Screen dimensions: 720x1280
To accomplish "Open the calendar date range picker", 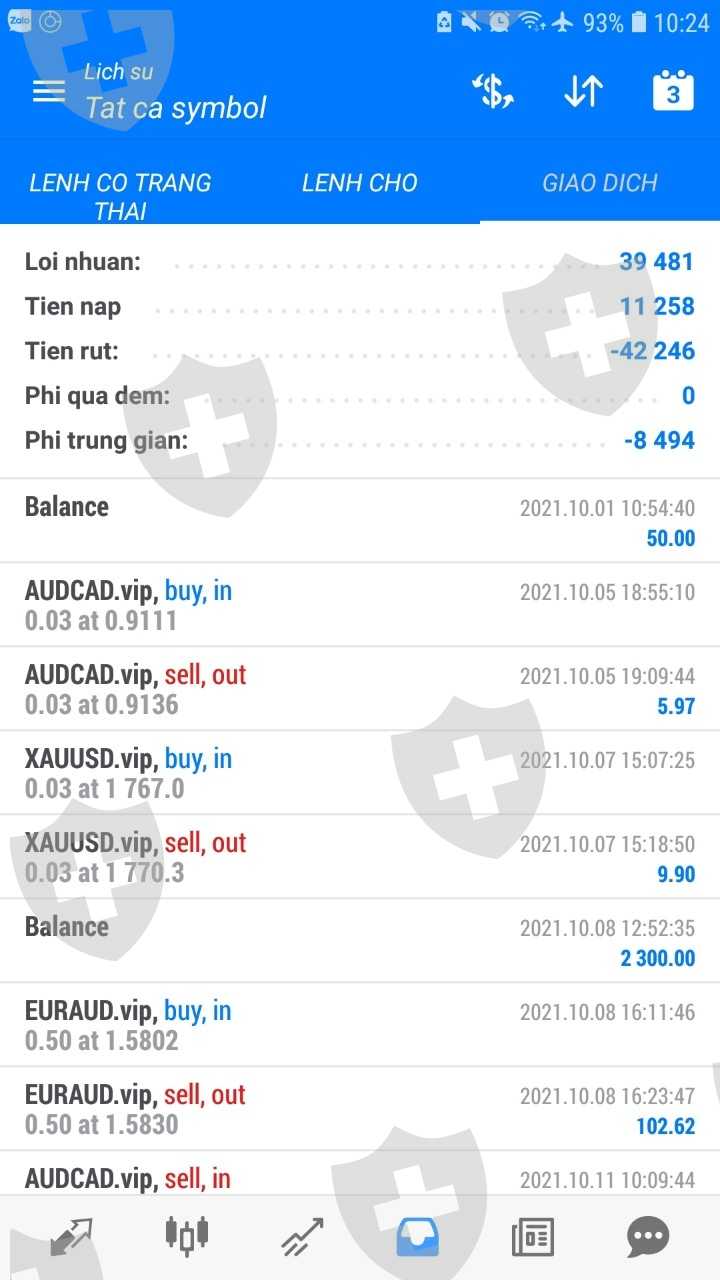I will [x=673, y=91].
